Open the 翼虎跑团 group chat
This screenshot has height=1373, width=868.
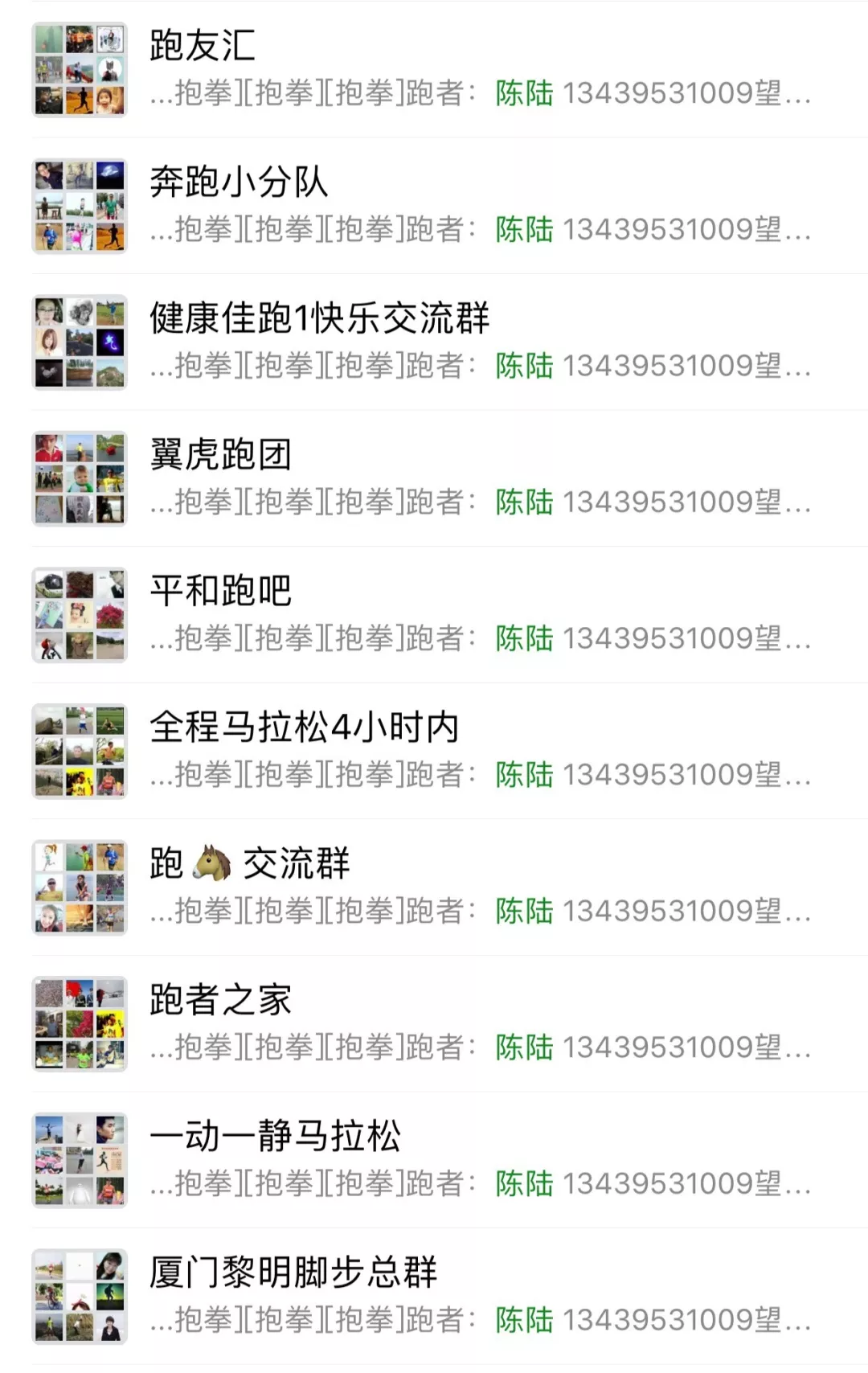tap(434, 478)
